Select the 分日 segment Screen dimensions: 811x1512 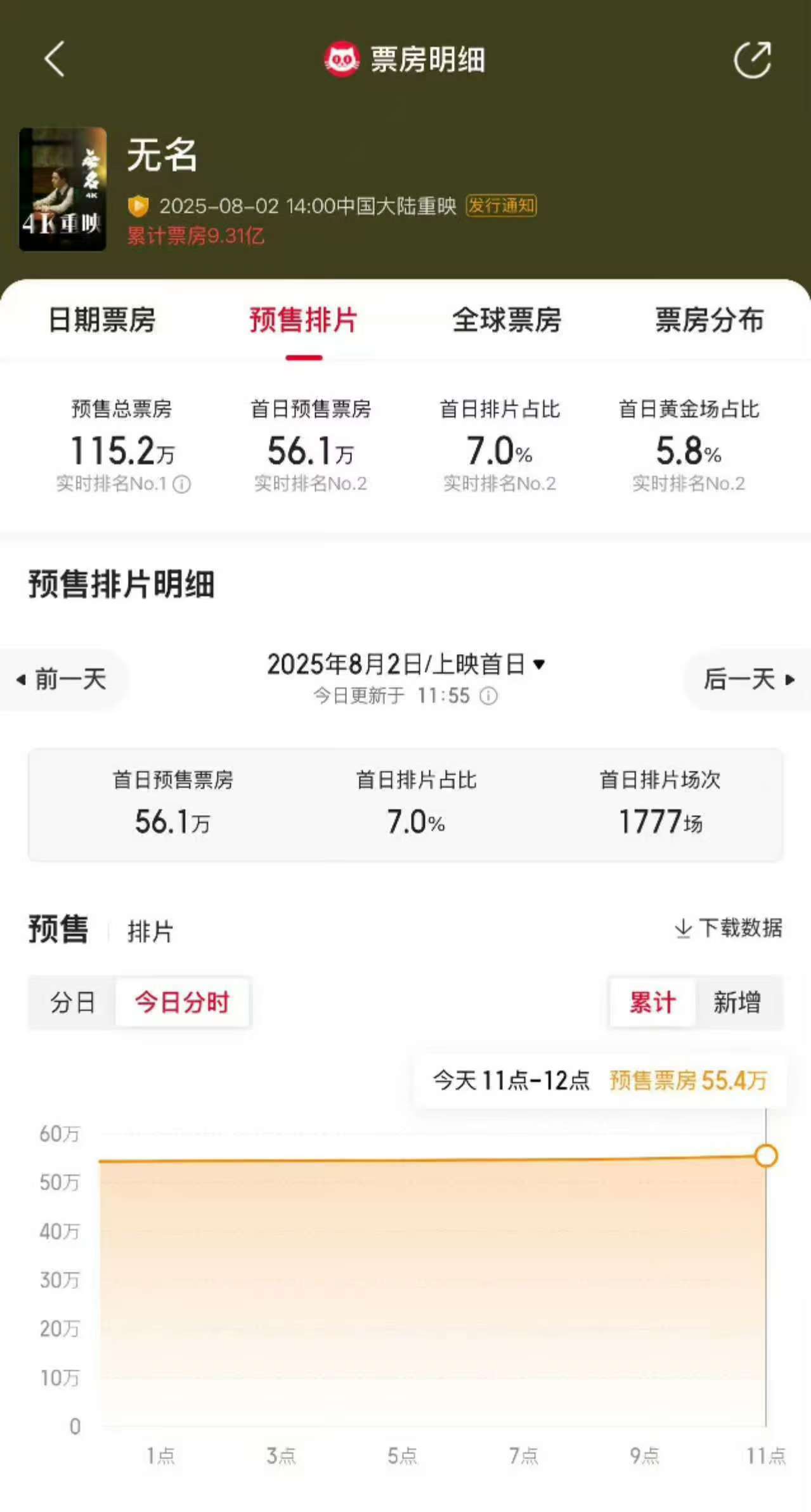tap(72, 1003)
